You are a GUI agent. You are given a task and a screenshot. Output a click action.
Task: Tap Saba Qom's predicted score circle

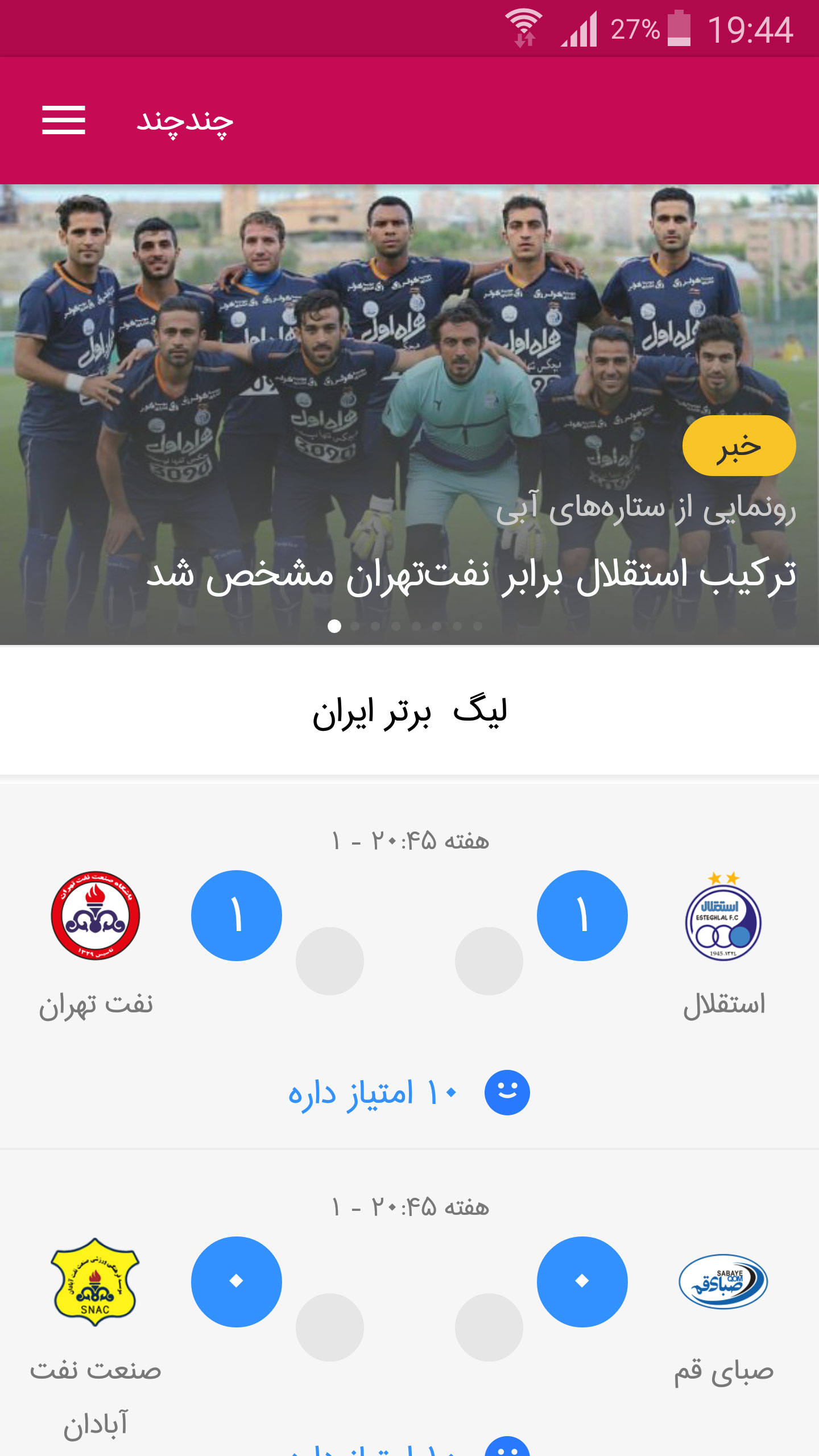coord(582,1282)
